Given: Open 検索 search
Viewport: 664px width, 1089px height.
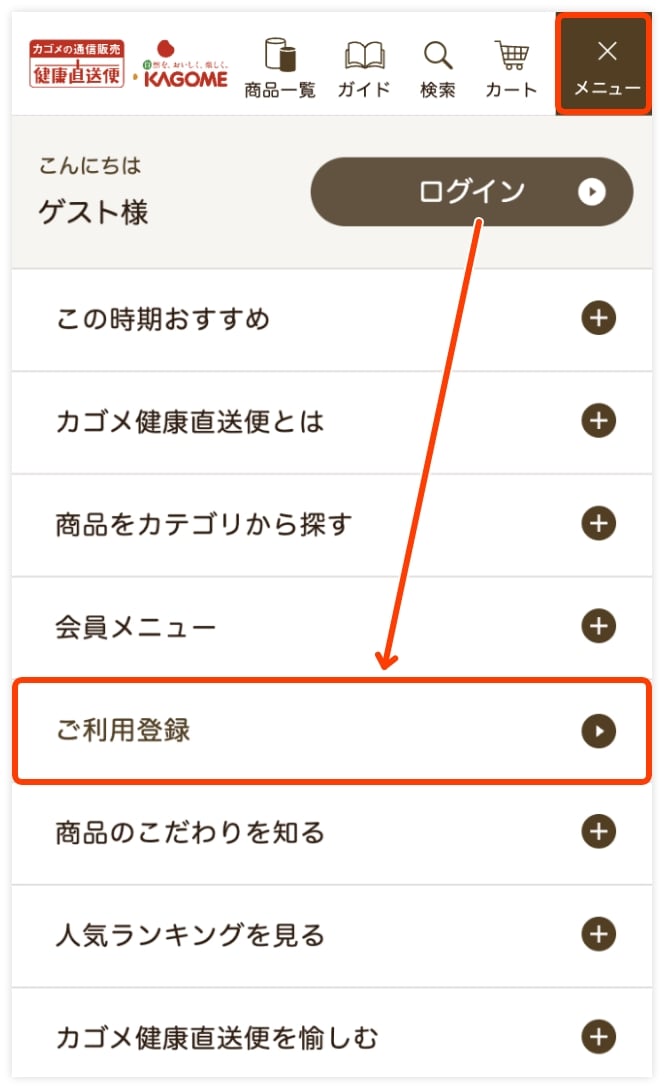Looking at the screenshot, I should [x=438, y=68].
